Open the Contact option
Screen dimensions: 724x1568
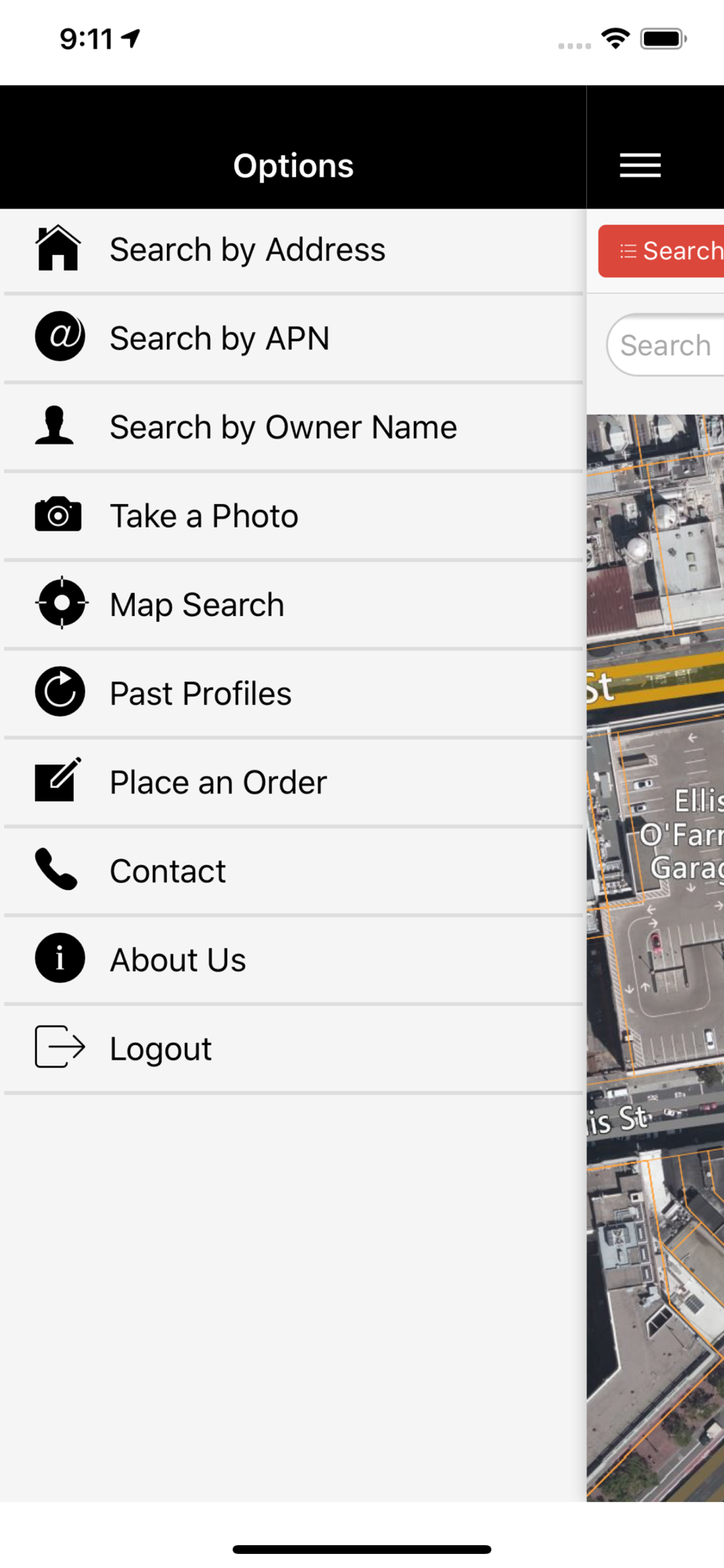[293, 870]
